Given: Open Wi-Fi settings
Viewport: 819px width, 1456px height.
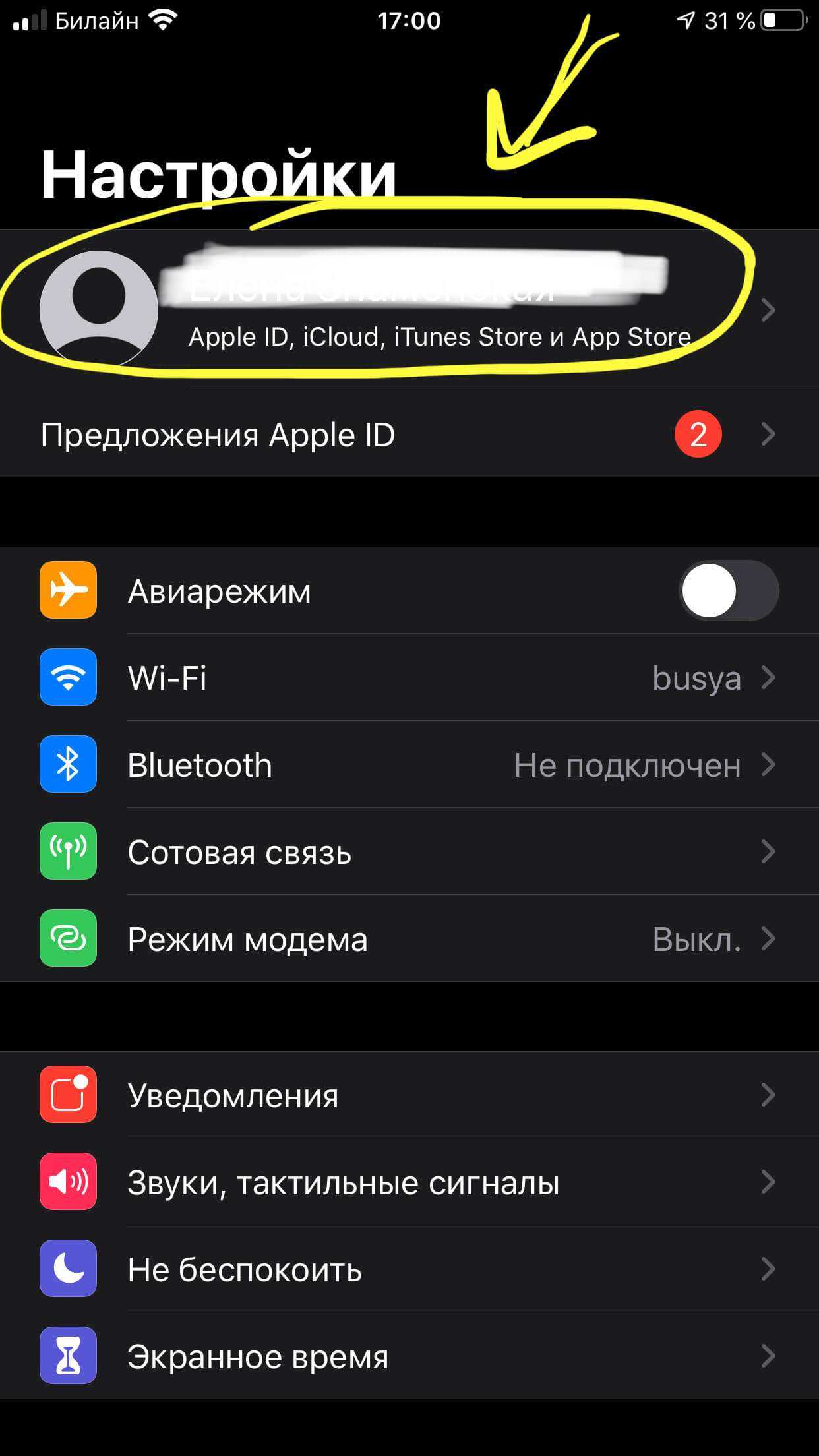Looking at the screenshot, I should pyautogui.click(x=409, y=678).
